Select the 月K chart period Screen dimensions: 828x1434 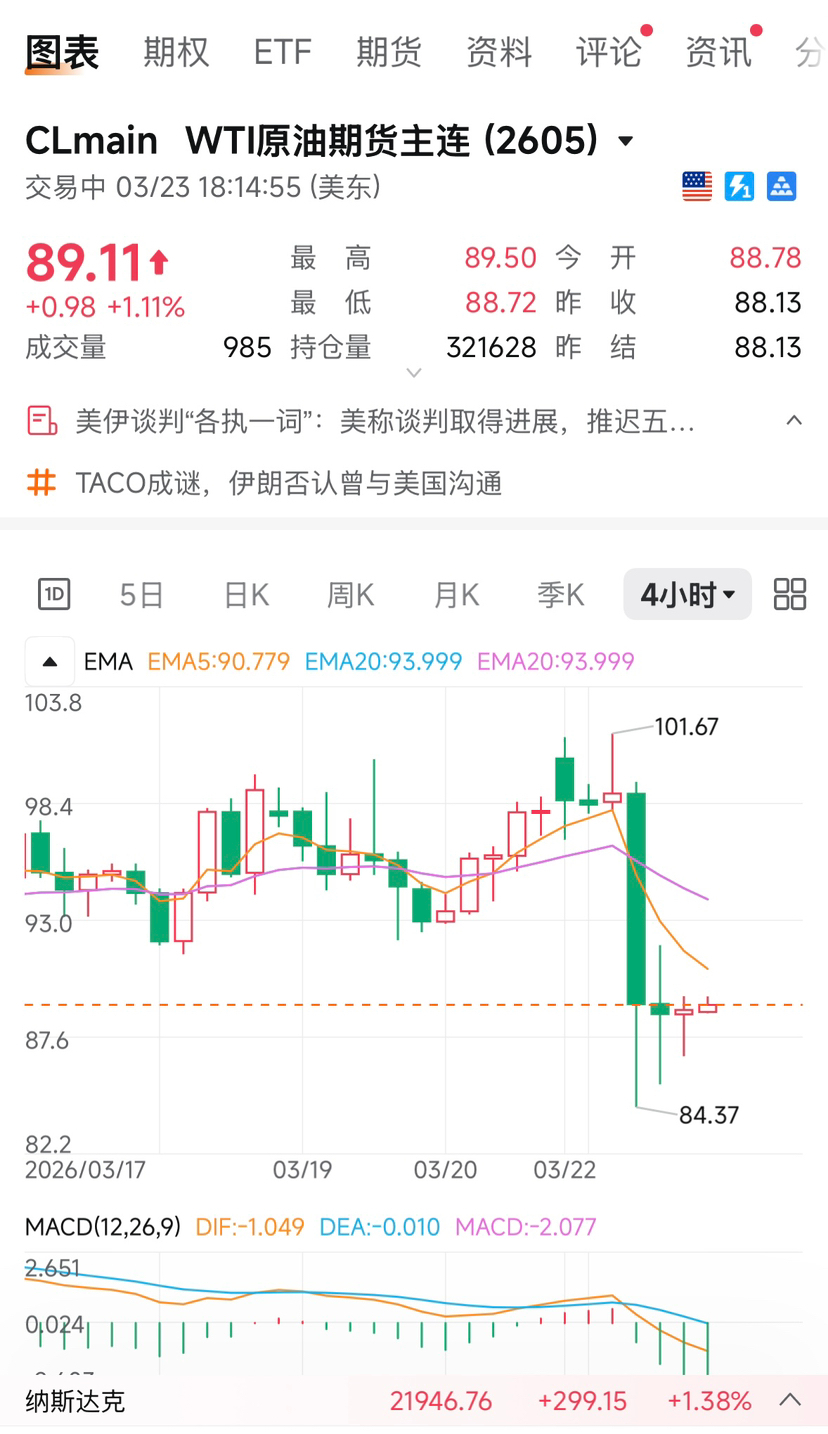(455, 595)
